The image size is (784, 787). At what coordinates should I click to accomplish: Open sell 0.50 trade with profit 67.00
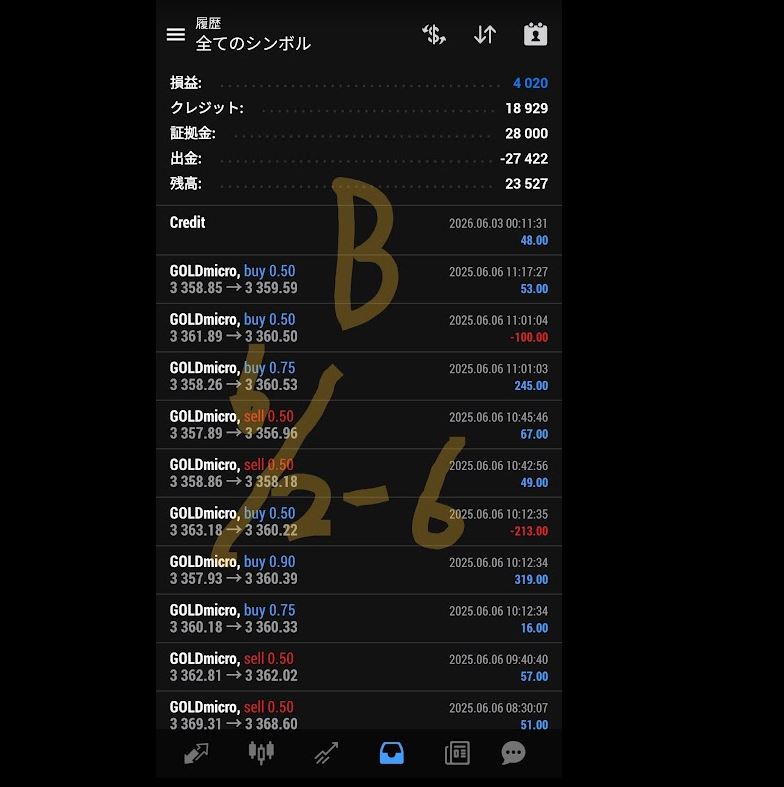pos(358,425)
